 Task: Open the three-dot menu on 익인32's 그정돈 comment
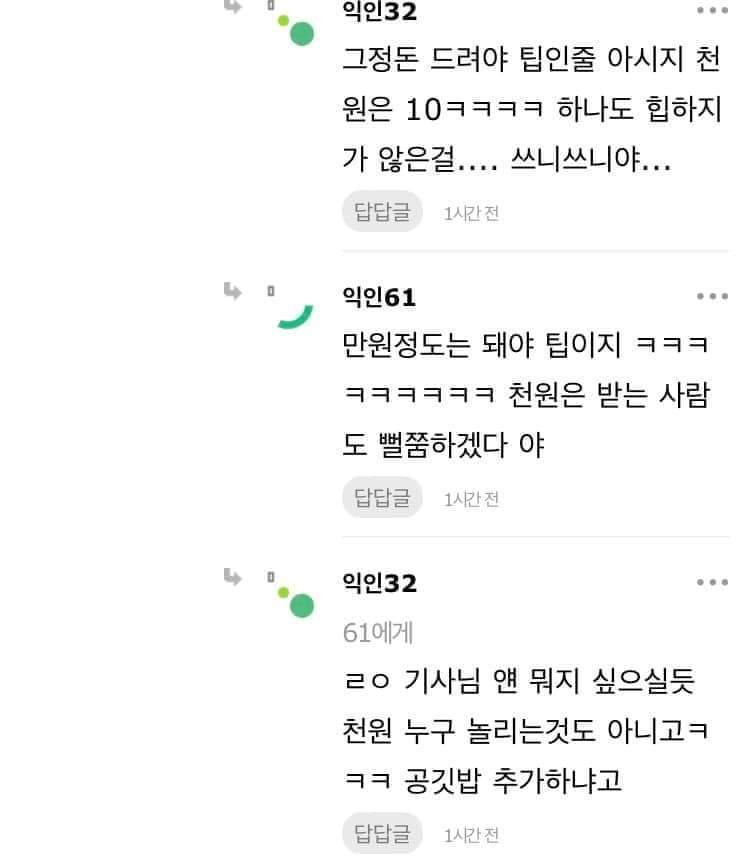coord(712,11)
